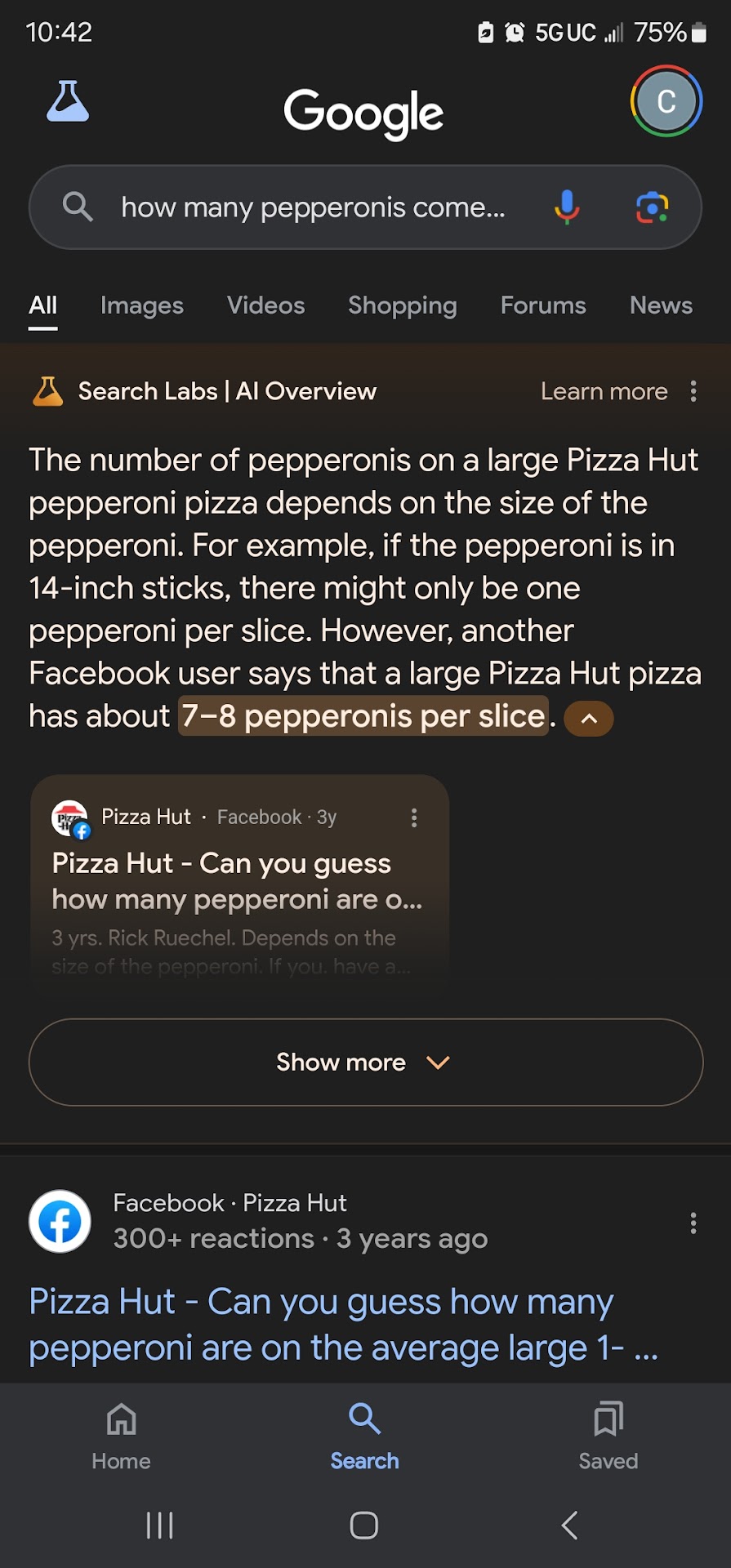The height and width of the screenshot is (1568, 731).
Task: Open options for Facebook search result
Action: click(x=693, y=1223)
